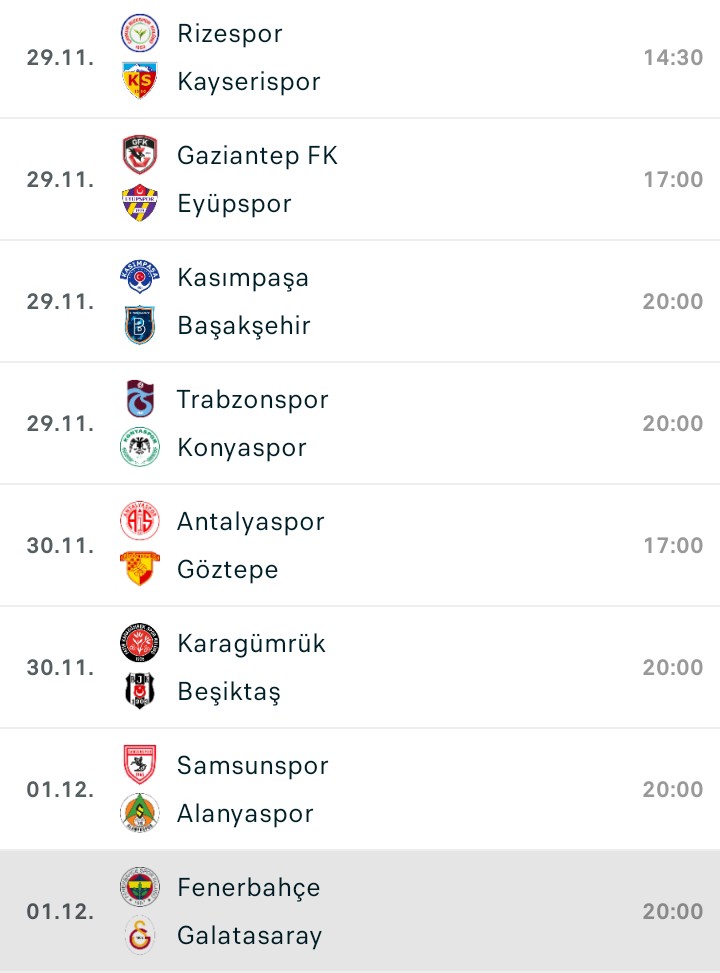View Kasımpaşa vs Başakşehir match details
Screen dimensions: 720x973
click(x=360, y=302)
